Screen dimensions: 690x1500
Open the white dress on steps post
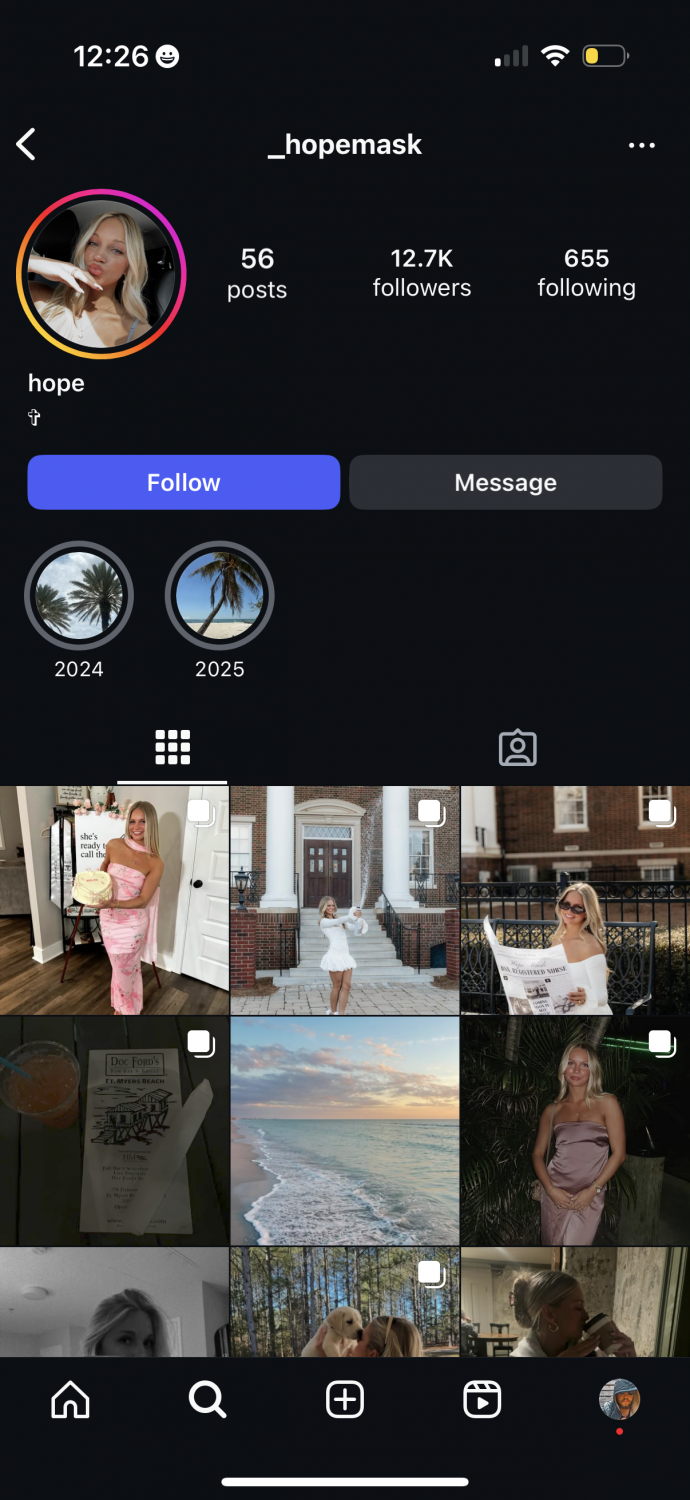point(344,900)
